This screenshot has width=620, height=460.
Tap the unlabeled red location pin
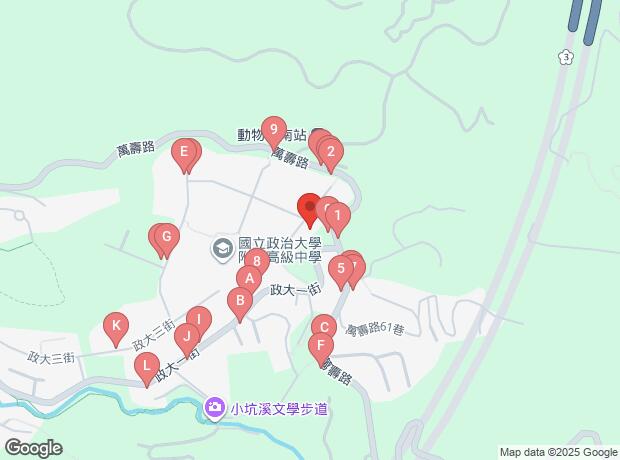click(x=309, y=208)
